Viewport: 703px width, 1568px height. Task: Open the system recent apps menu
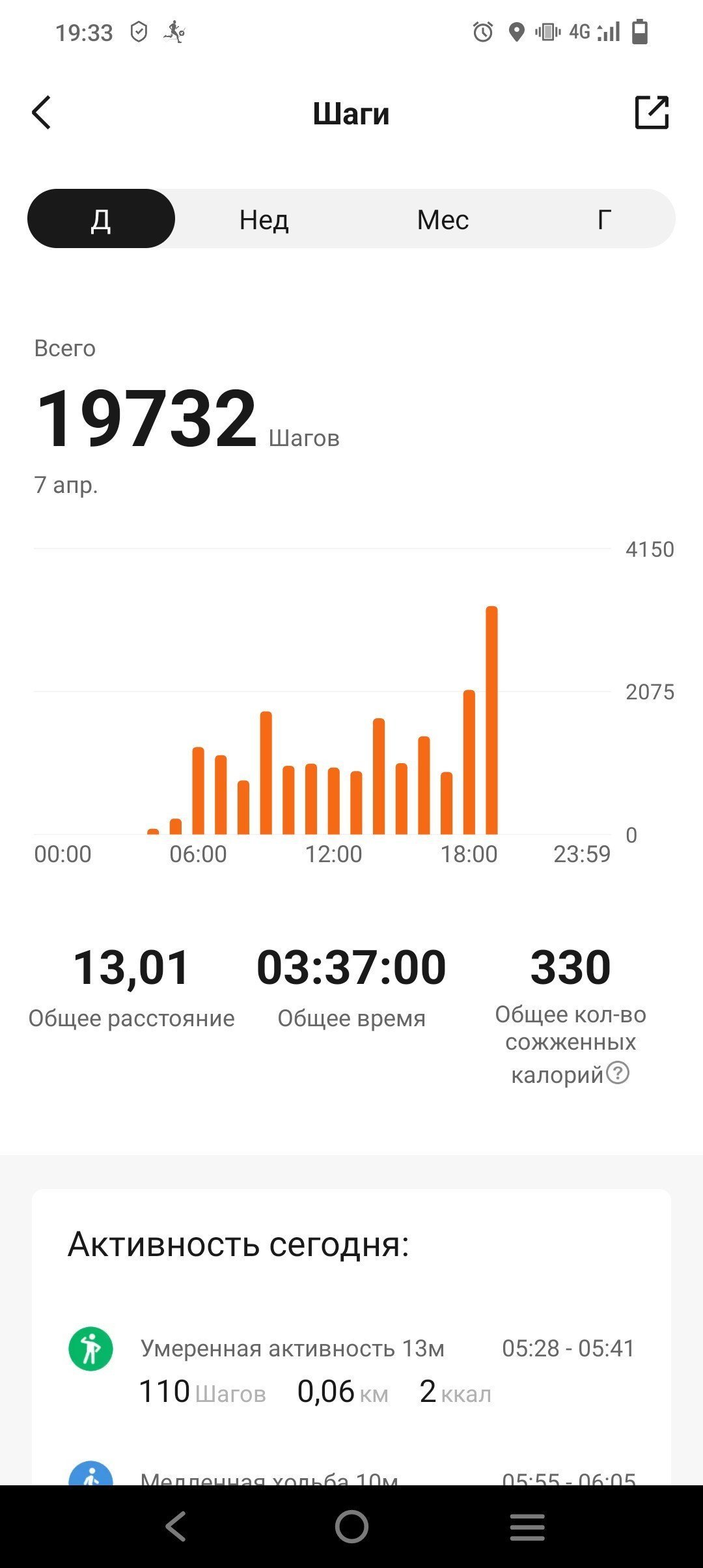tap(527, 1526)
